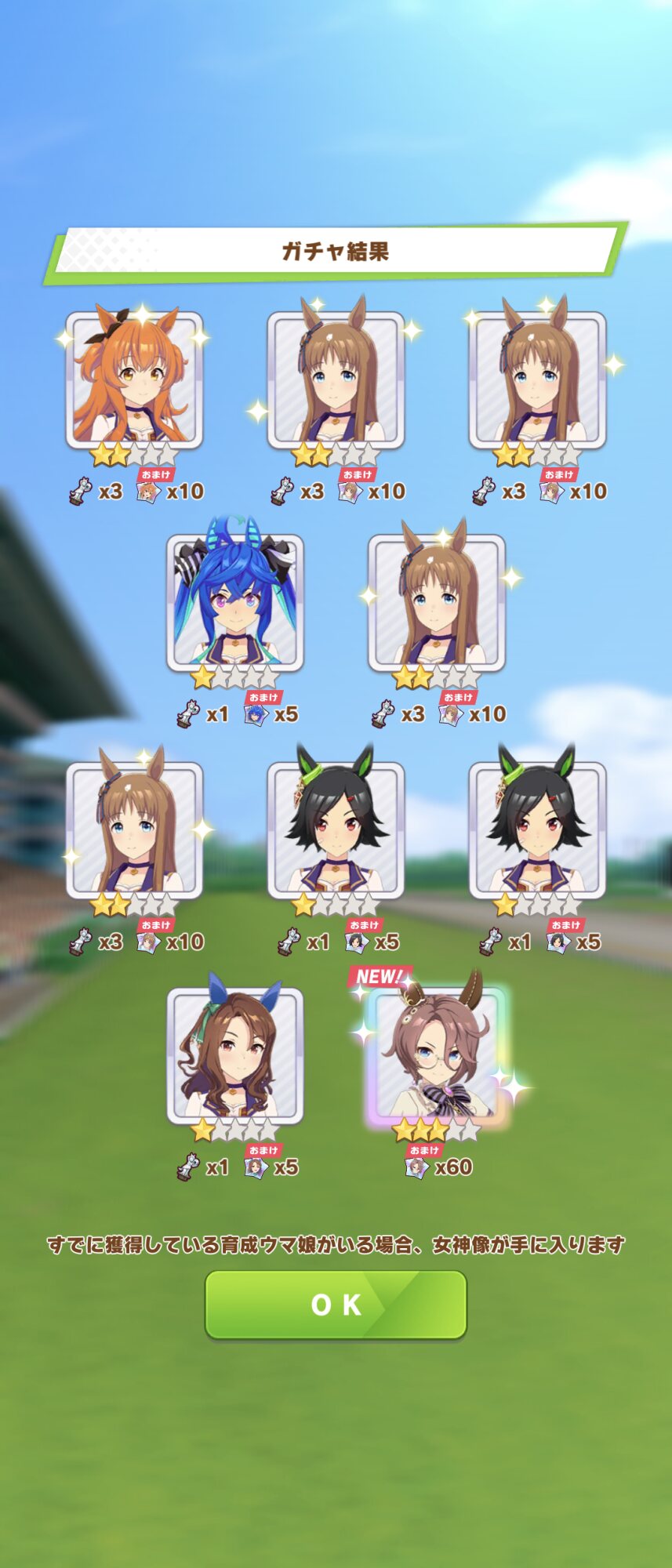Confirm gacha results with OK button
672x1568 pixels.
click(x=336, y=1305)
